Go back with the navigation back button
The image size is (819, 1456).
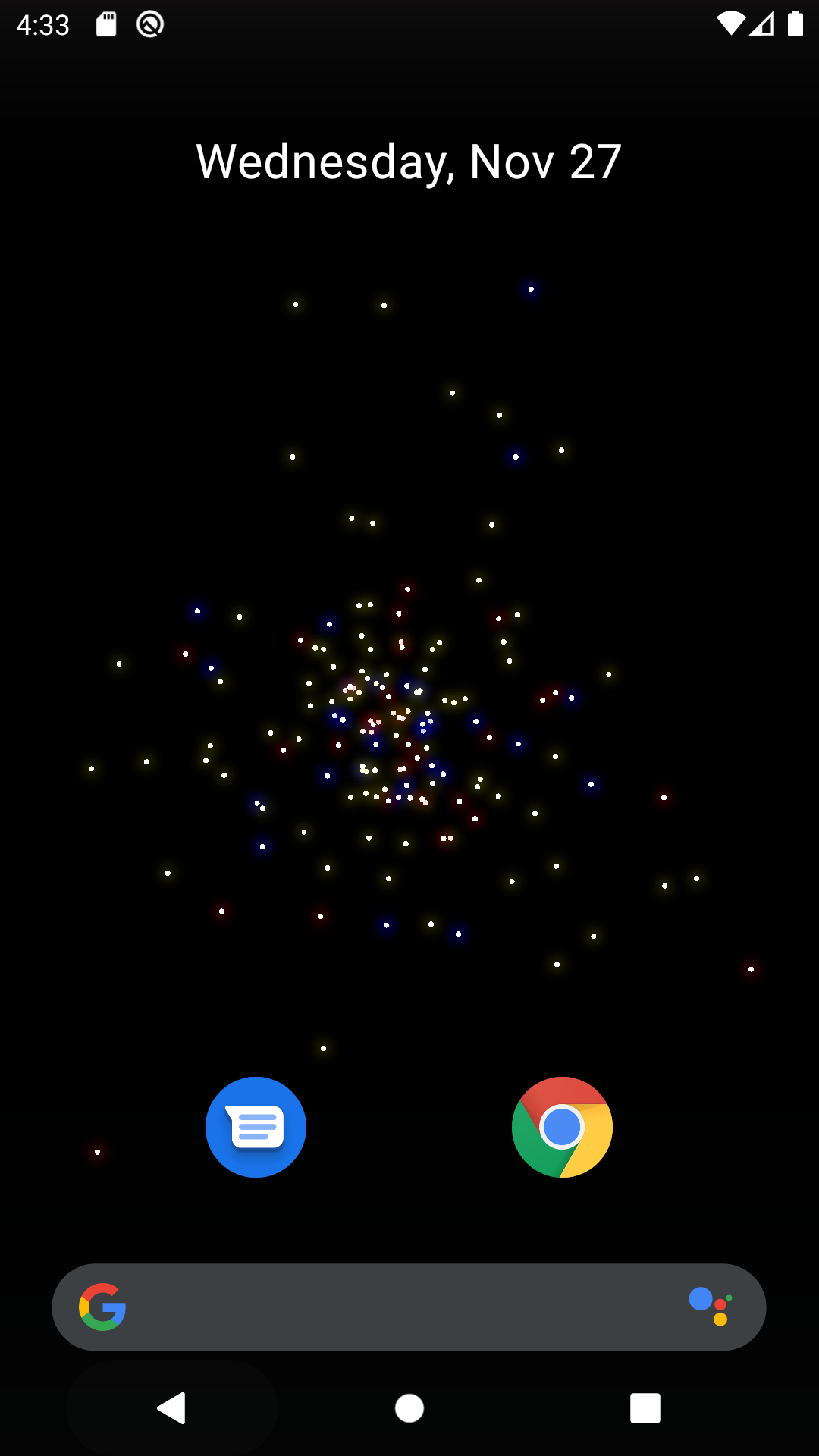[172, 1408]
